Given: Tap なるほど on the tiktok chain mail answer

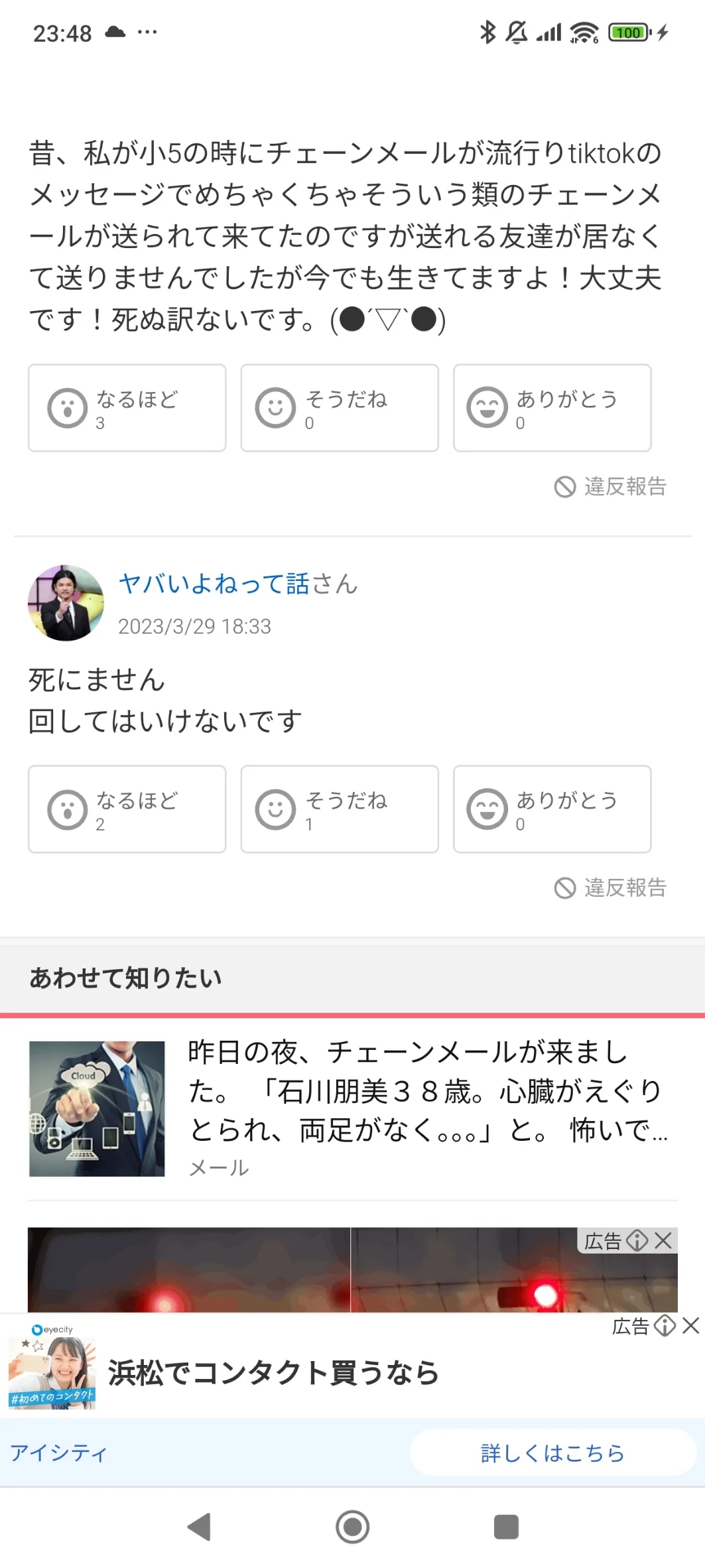Looking at the screenshot, I should coord(127,408).
